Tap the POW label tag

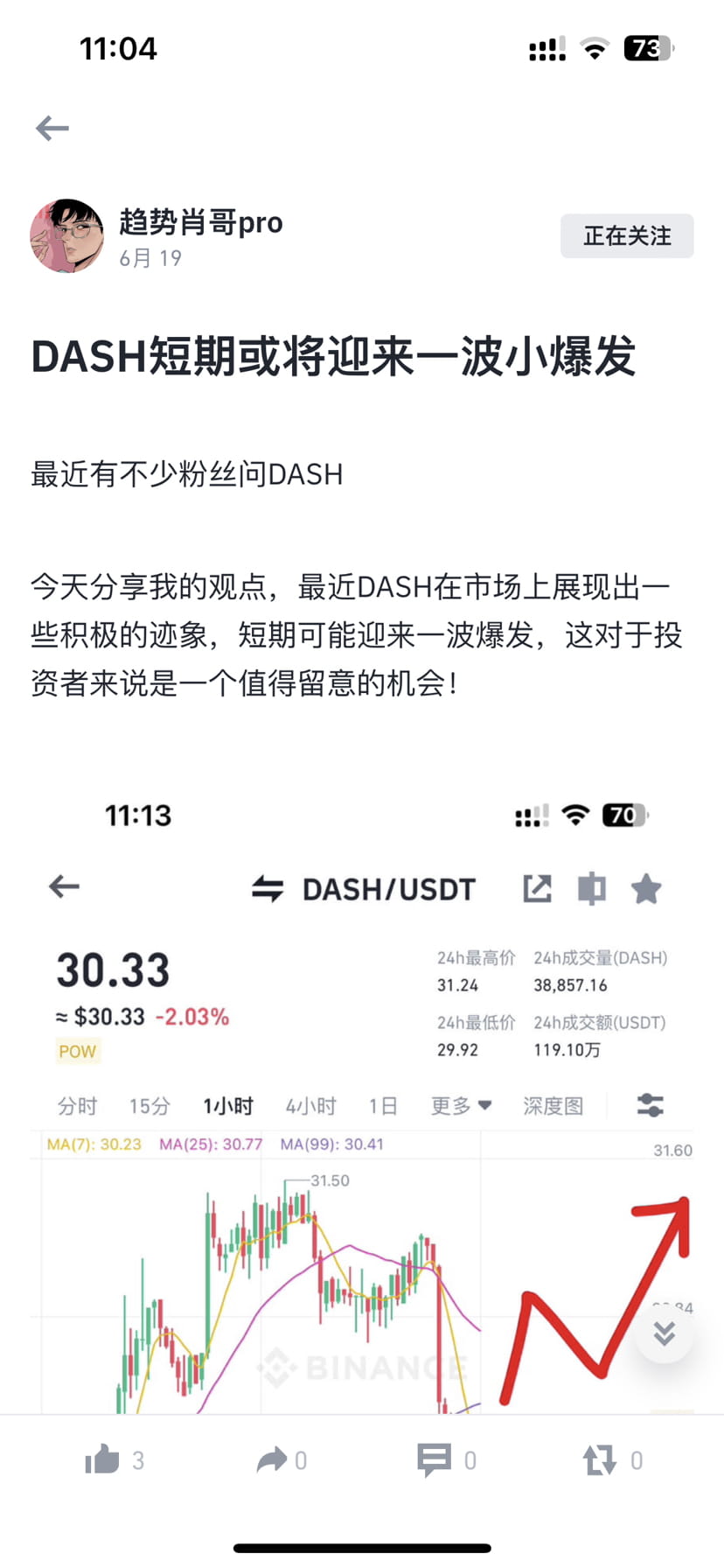(x=77, y=1051)
